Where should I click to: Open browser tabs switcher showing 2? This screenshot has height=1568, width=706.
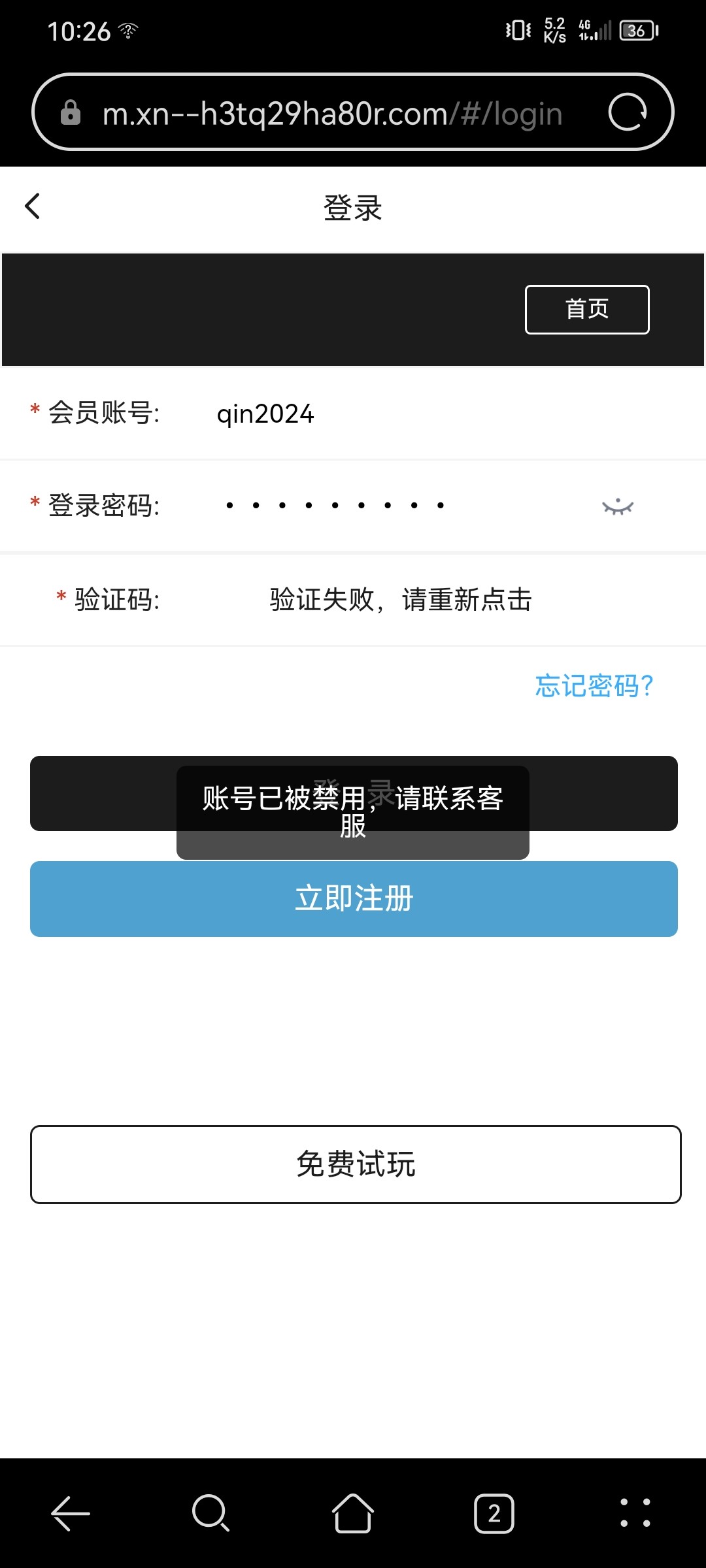494,1513
